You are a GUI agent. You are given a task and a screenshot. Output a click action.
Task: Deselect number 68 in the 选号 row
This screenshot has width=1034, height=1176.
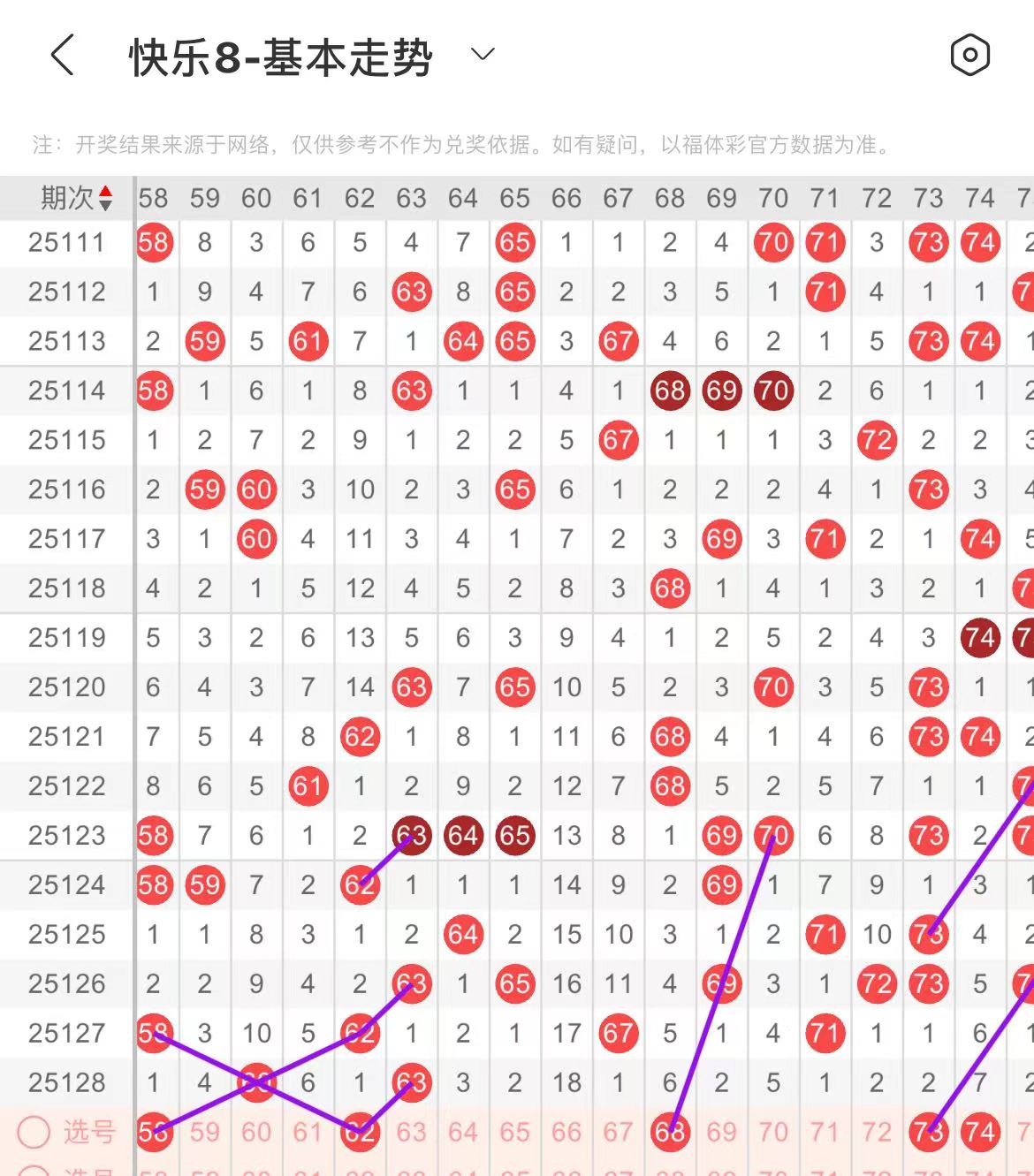pos(670,1132)
